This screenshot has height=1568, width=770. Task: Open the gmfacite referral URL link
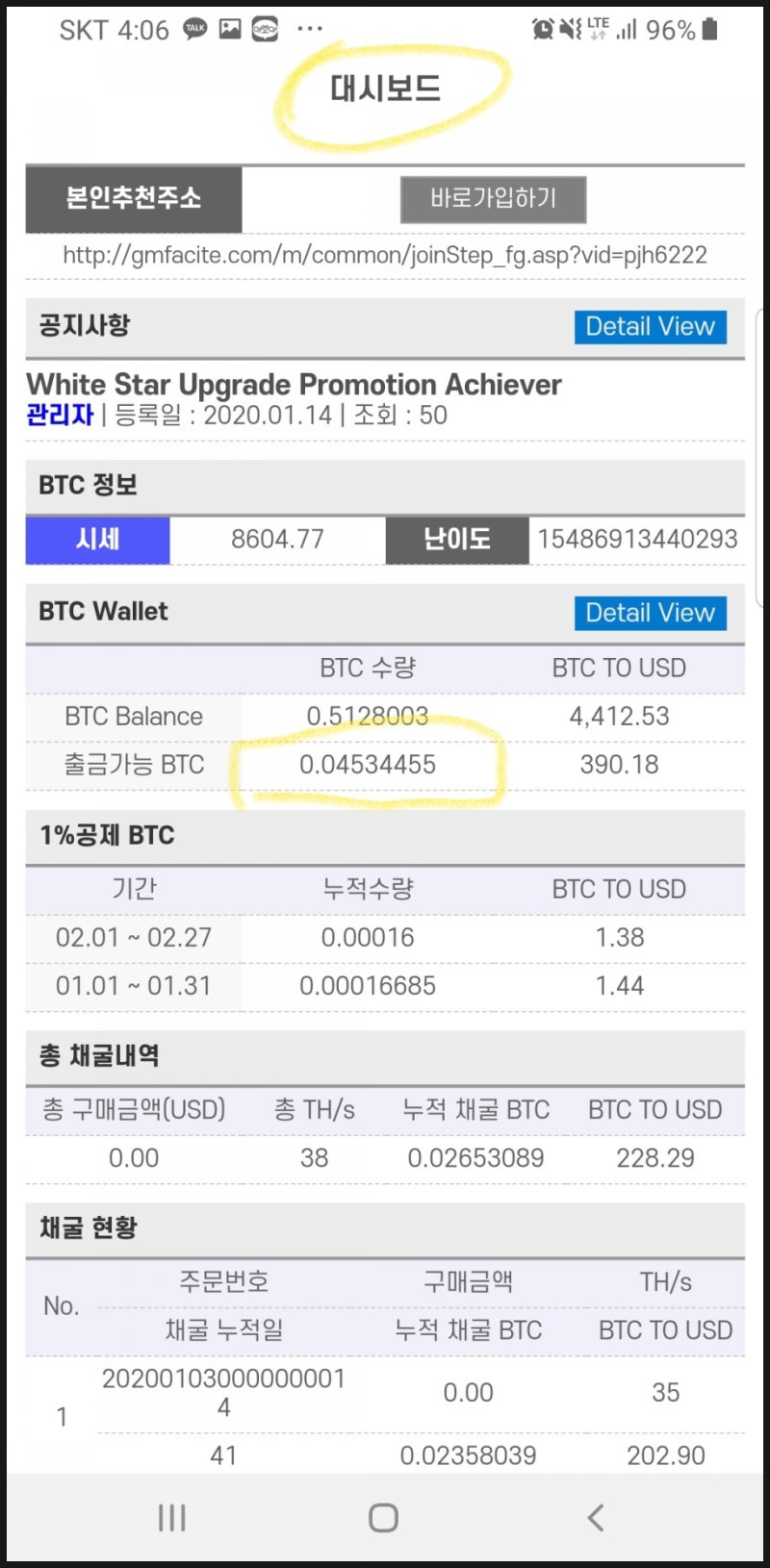385,254
